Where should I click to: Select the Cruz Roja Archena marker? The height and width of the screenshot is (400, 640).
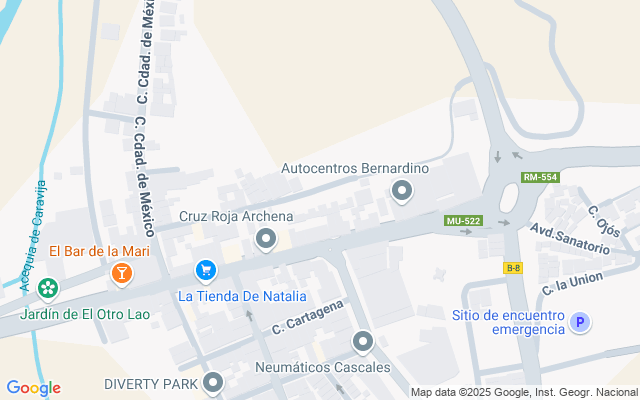pyautogui.click(x=266, y=238)
